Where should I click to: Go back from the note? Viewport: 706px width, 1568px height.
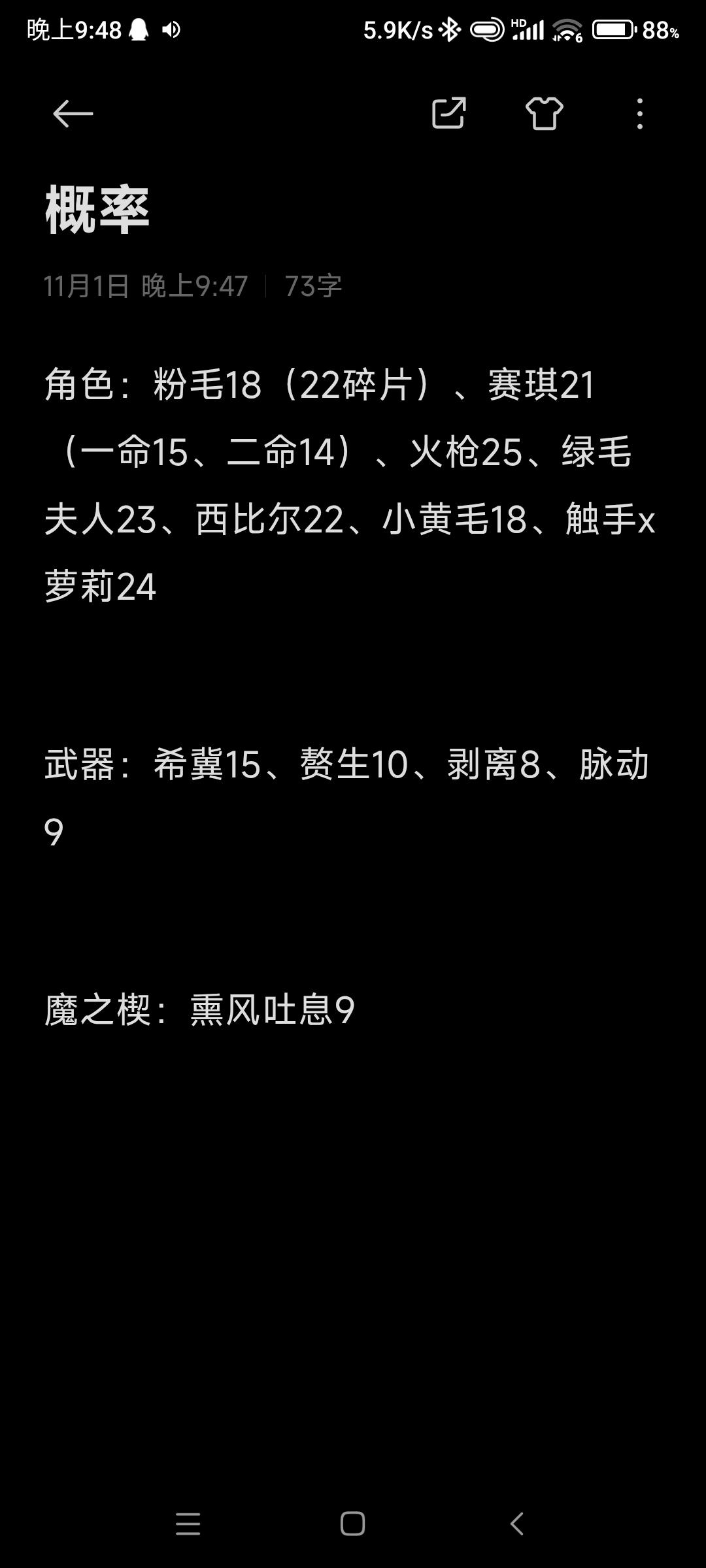point(73,114)
